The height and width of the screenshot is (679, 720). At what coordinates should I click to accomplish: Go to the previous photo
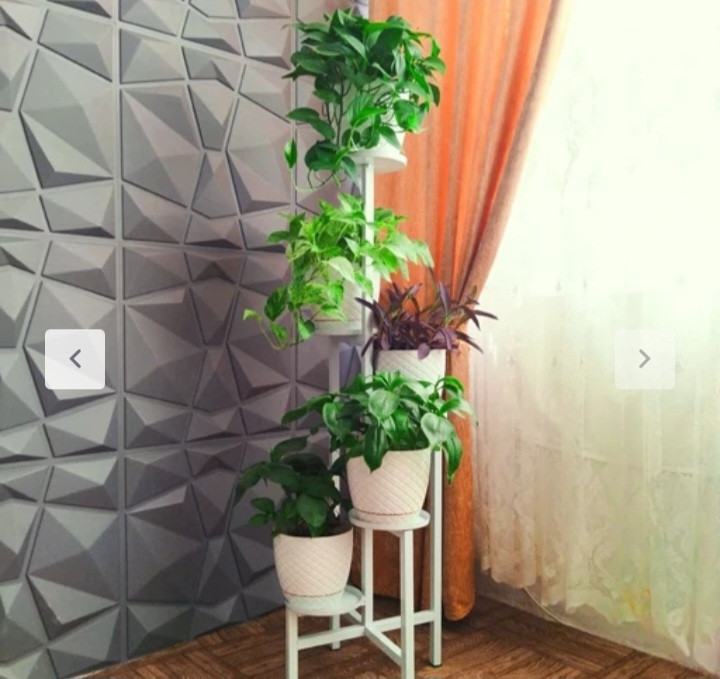(x=75, y=359)
